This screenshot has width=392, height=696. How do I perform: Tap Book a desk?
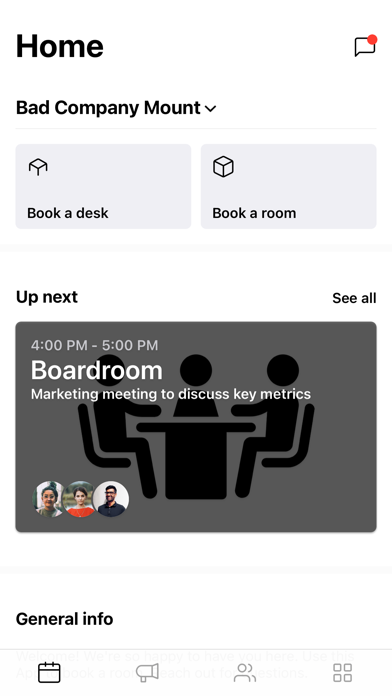coord(103,186)
